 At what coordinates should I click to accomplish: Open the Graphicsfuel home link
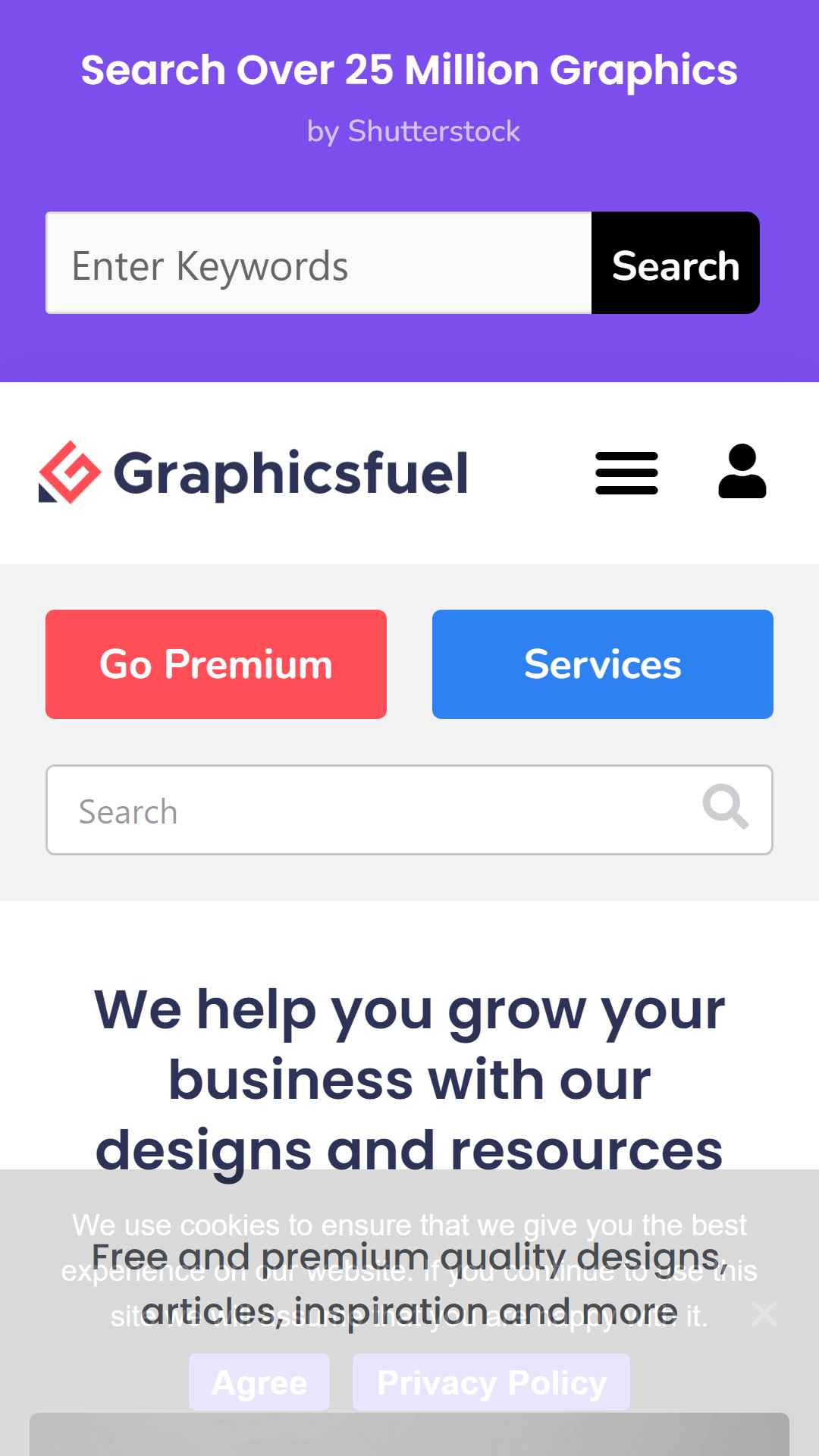253,472
